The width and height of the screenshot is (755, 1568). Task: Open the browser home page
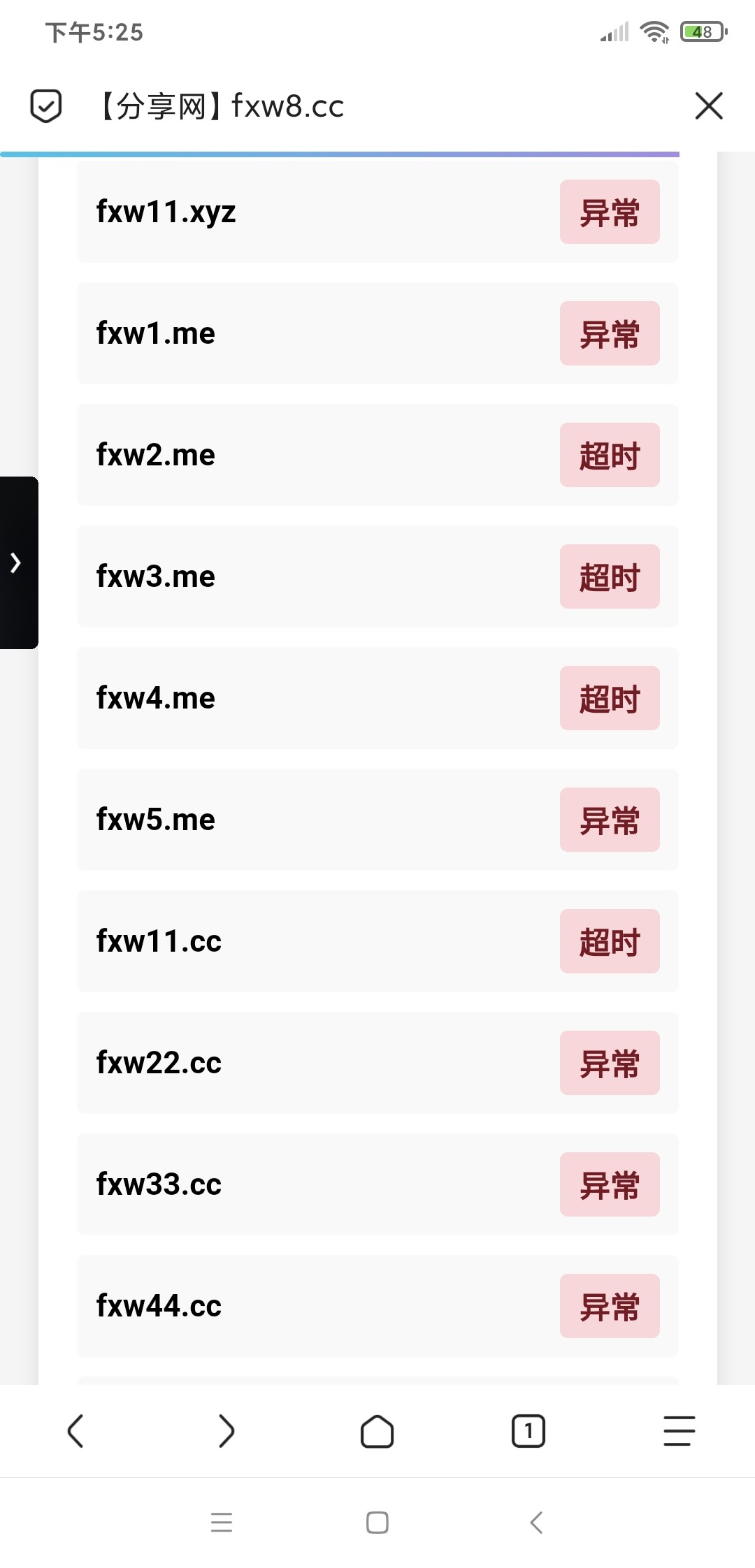(377, 1431)
